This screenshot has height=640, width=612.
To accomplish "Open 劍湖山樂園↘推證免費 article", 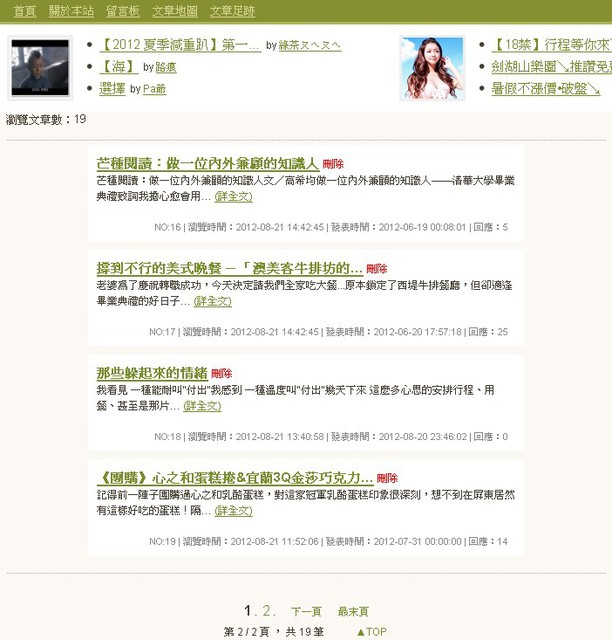I will [x=550, y=67].
